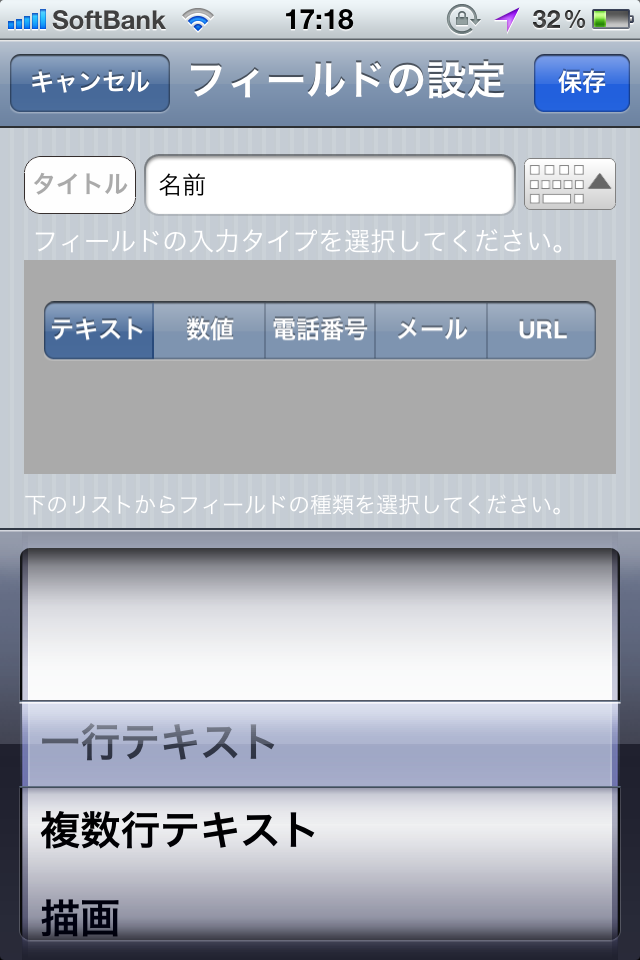Pick 複数行テキスト in the list
Viewport: 640px width, 960px height.
click(180, 830)
